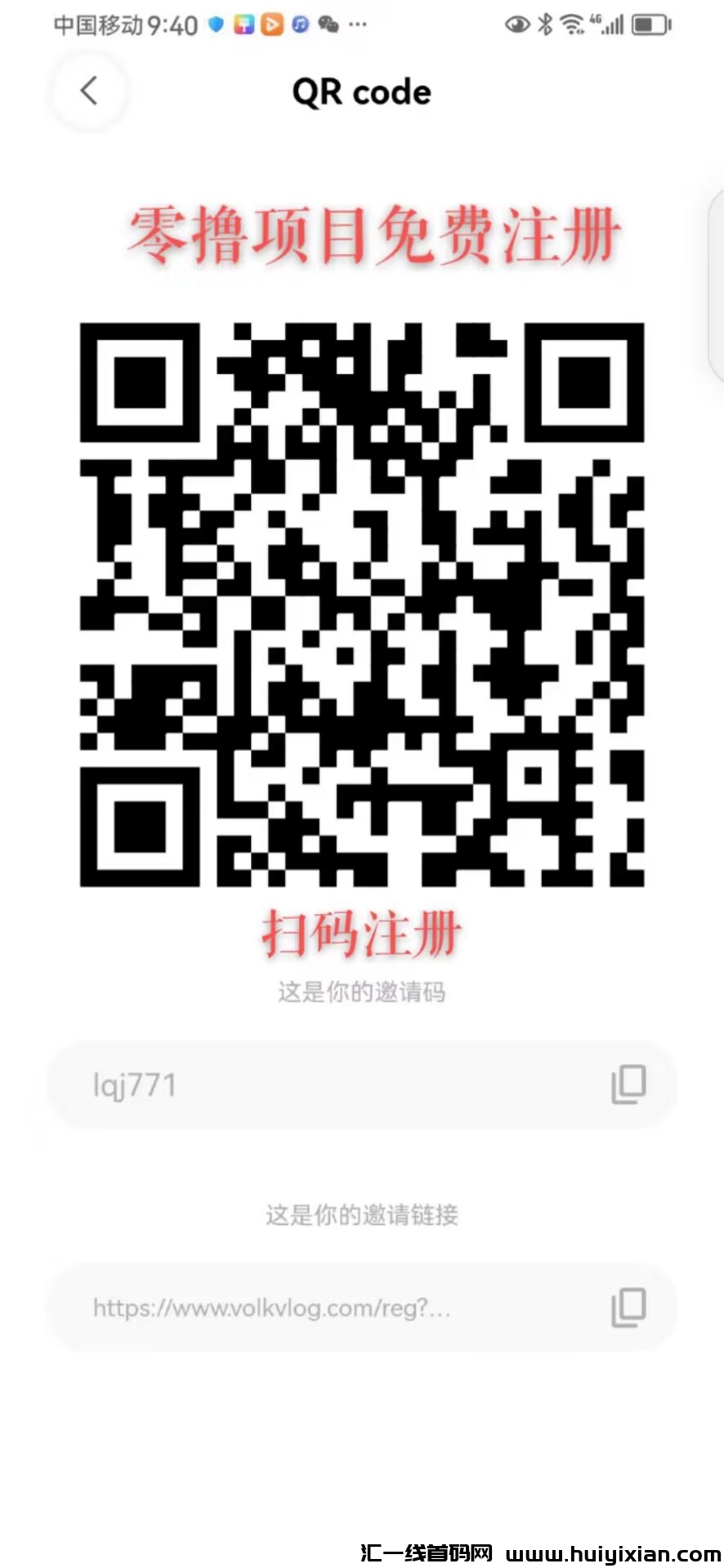Tap the 扫码注册 red text below QR code
The image size is (724, 1568).
[362, 933]
